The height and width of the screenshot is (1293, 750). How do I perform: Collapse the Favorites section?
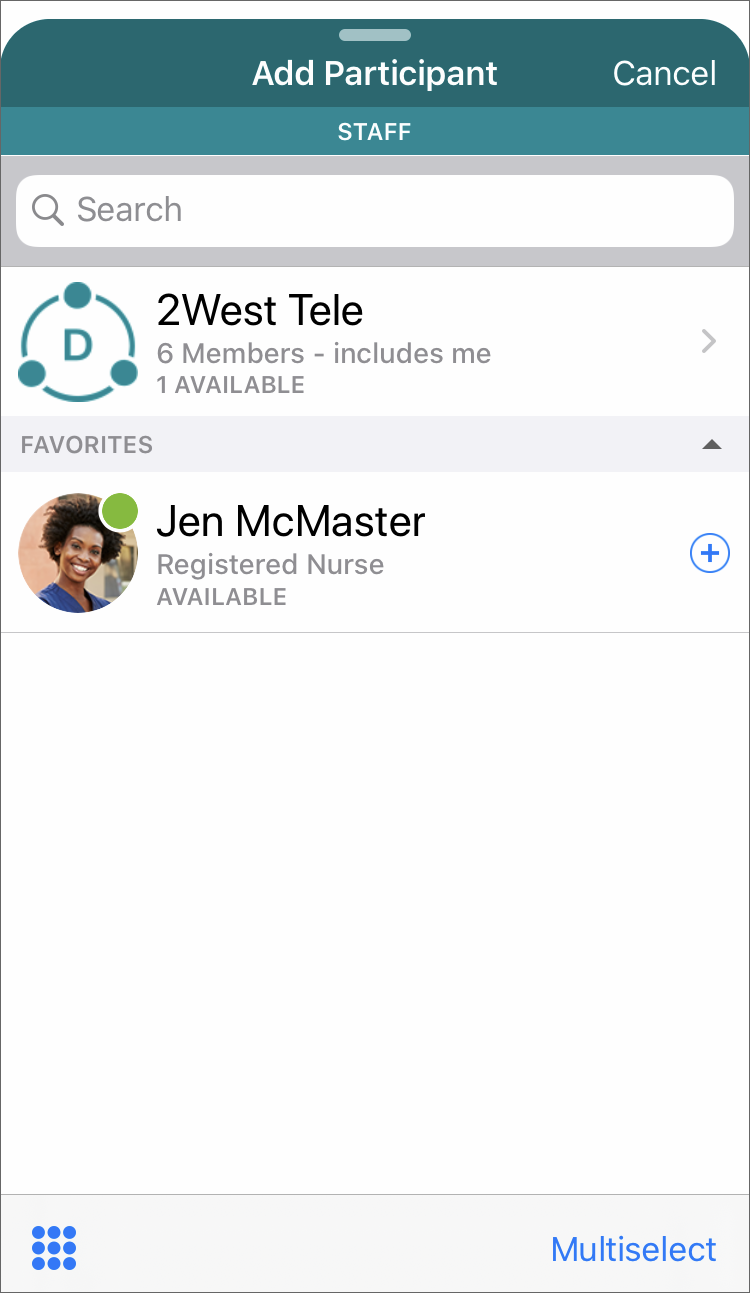pyautogui.click(x=711, y=445)
